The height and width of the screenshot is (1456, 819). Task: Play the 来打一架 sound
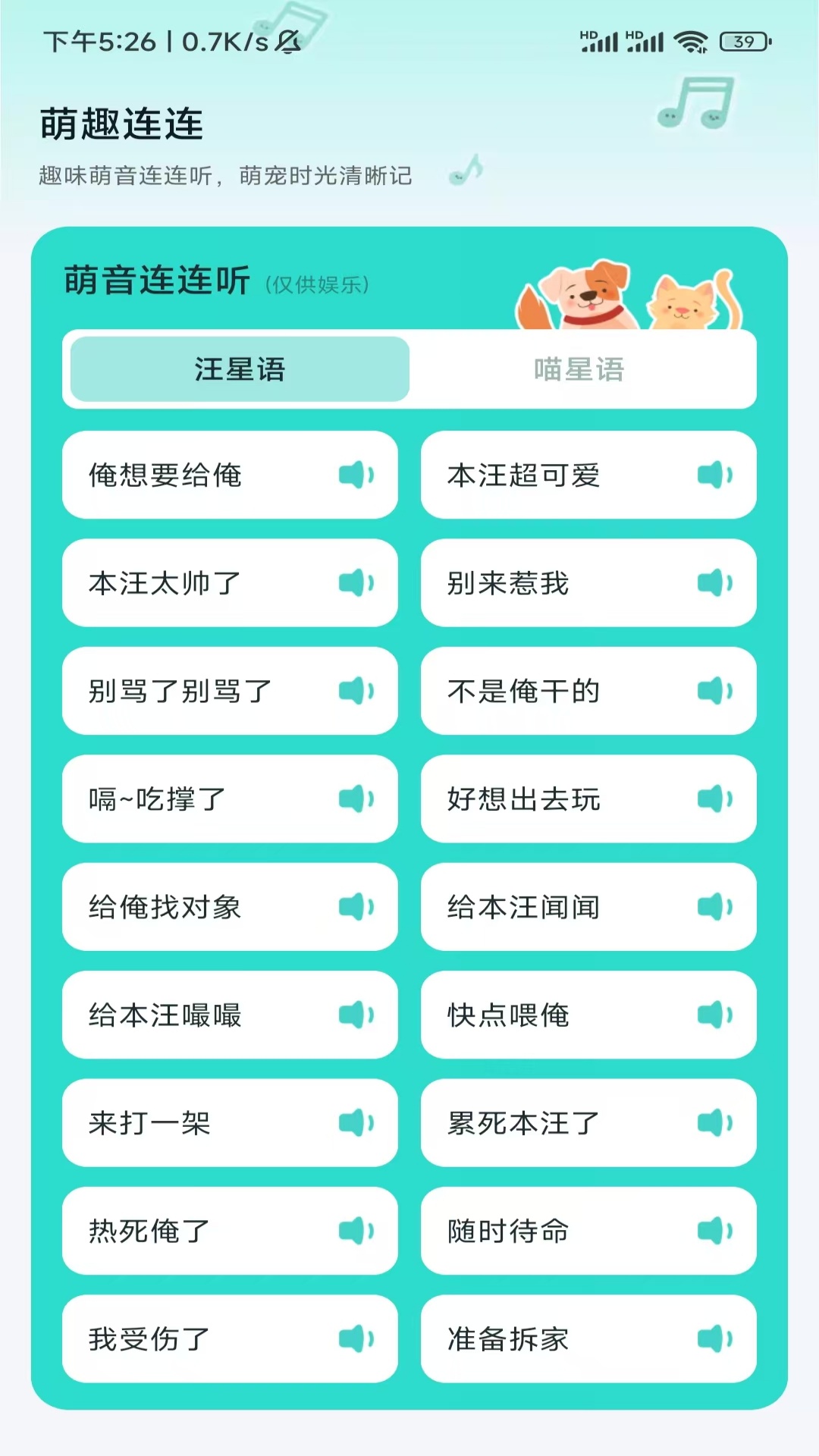230,1123
